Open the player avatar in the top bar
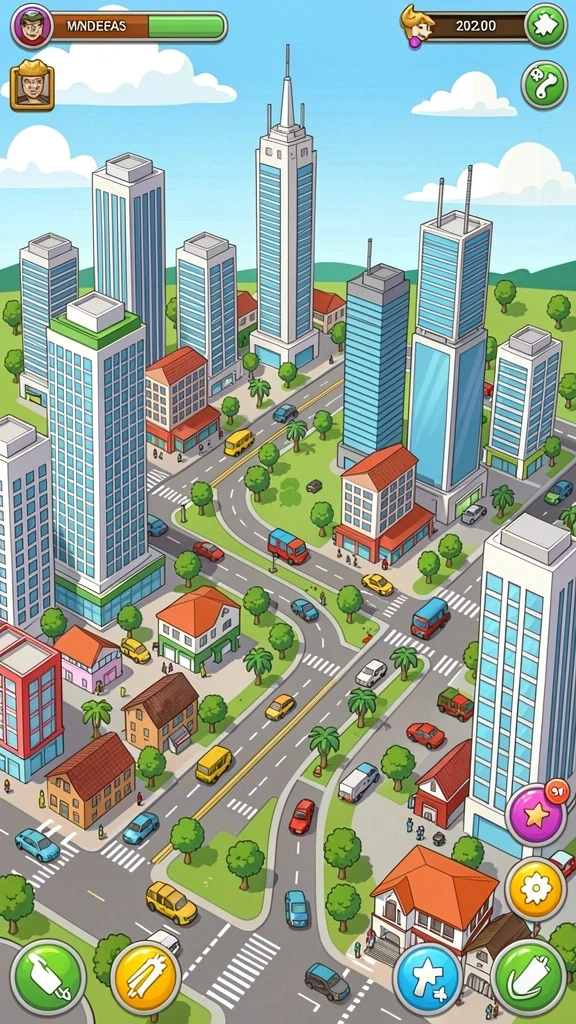This screenshot has width=576, height=1024. pyautogui.click(x=32, y=25)
